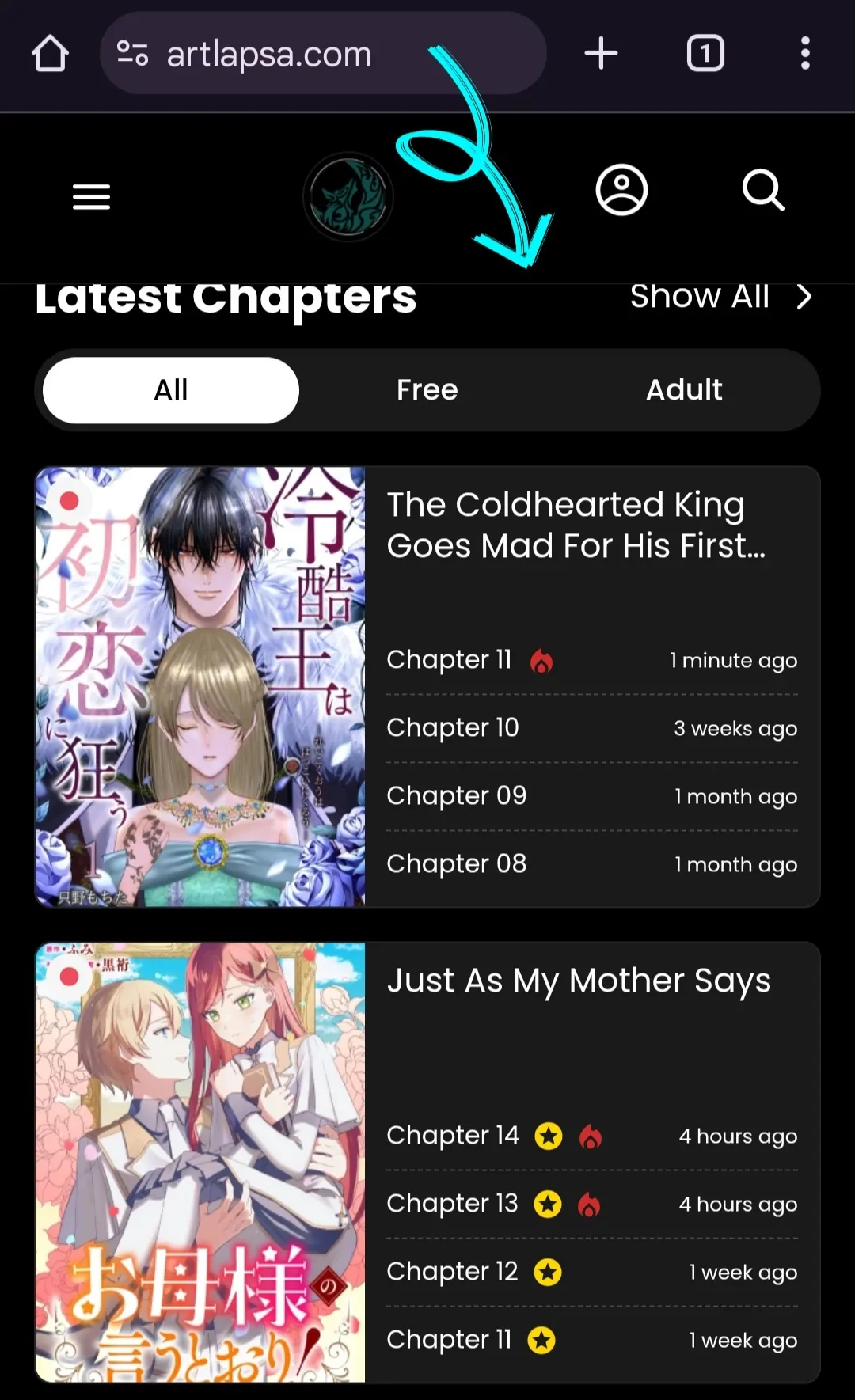Open The Coldhearted King Goes Mad title
855x1400 pixels.
[x=576, y=525]
